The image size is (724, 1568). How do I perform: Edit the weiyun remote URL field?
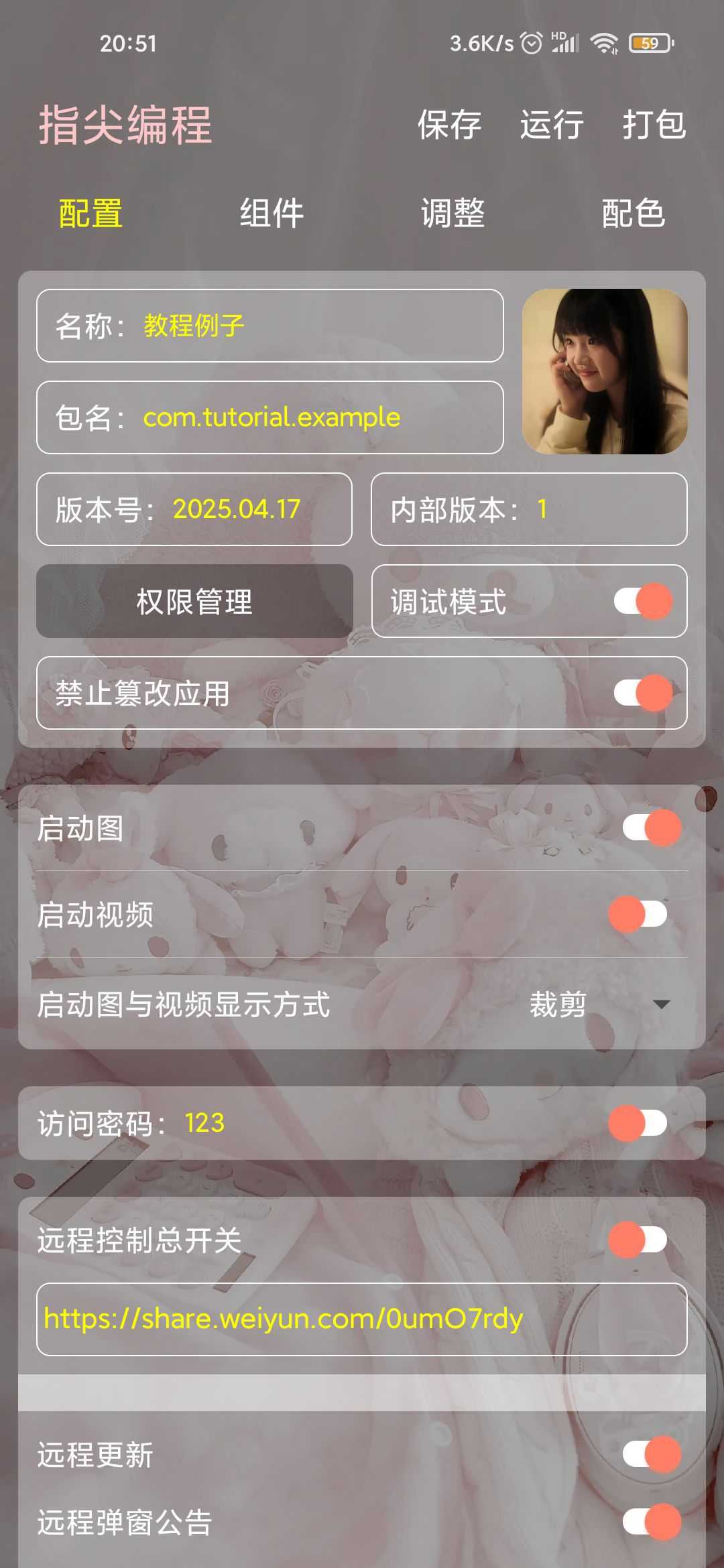point(362,1319)
